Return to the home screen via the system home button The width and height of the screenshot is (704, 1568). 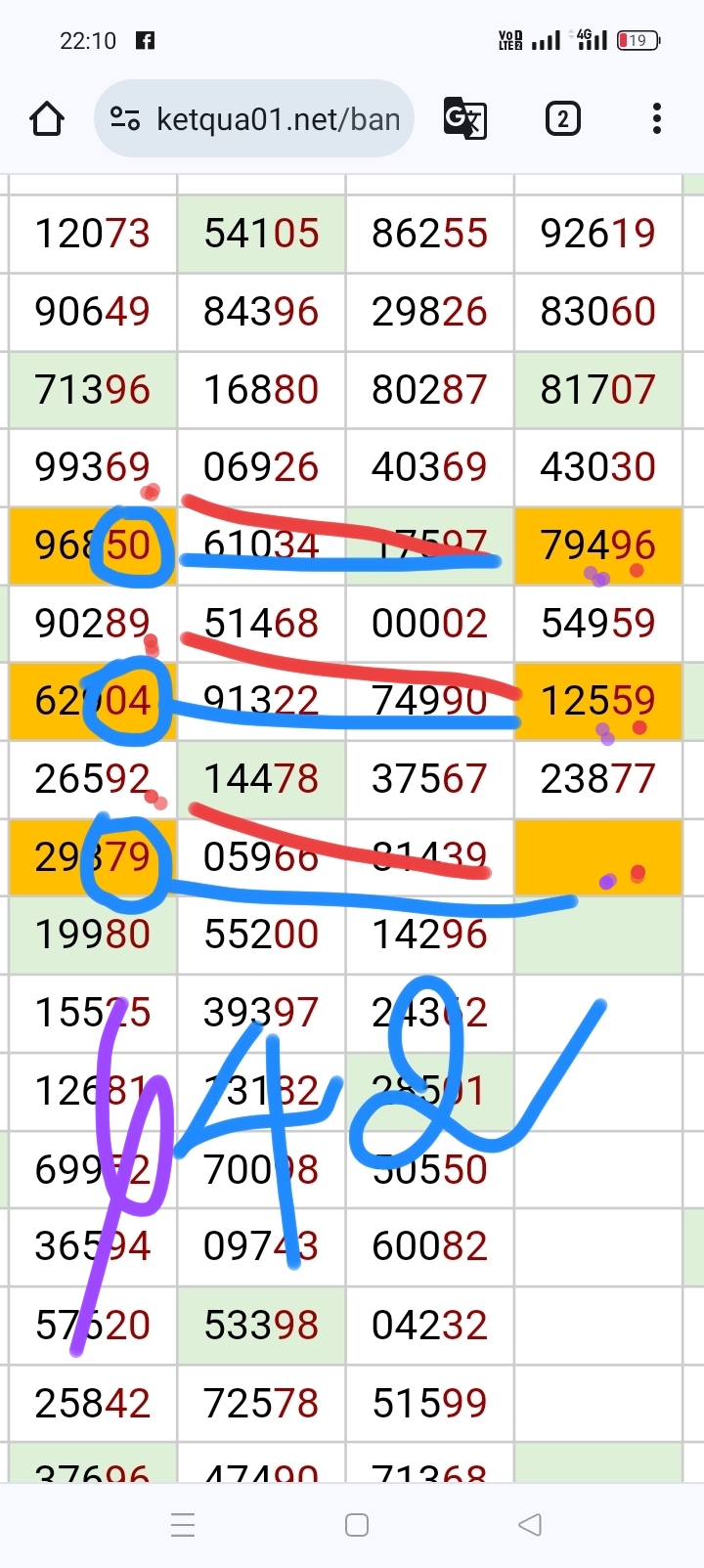point(357,1524)
